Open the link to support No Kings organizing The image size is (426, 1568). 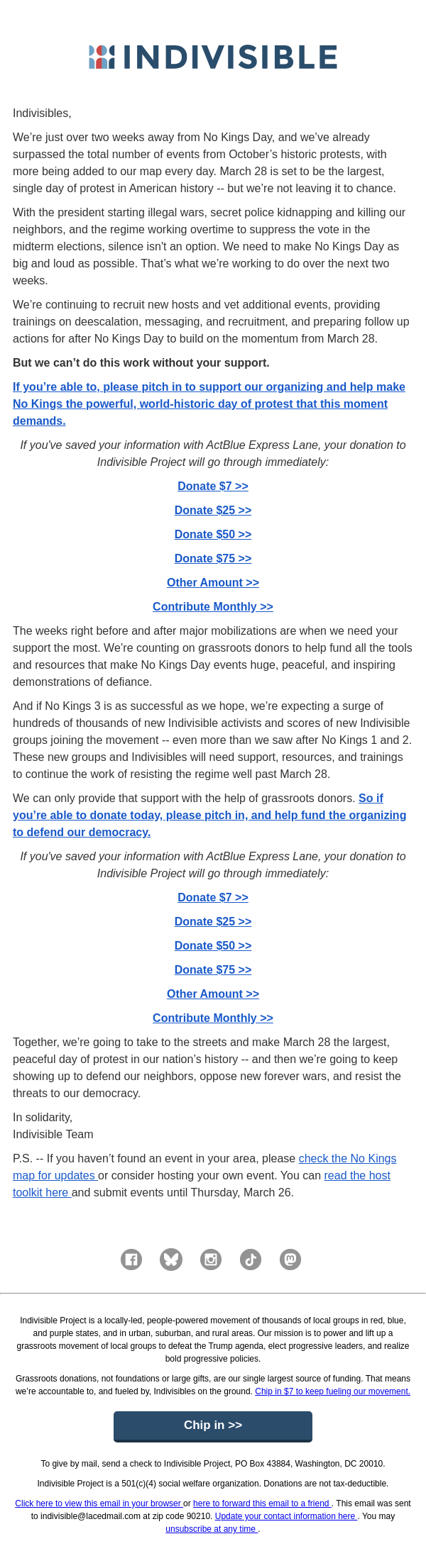(x=209, y=404)
